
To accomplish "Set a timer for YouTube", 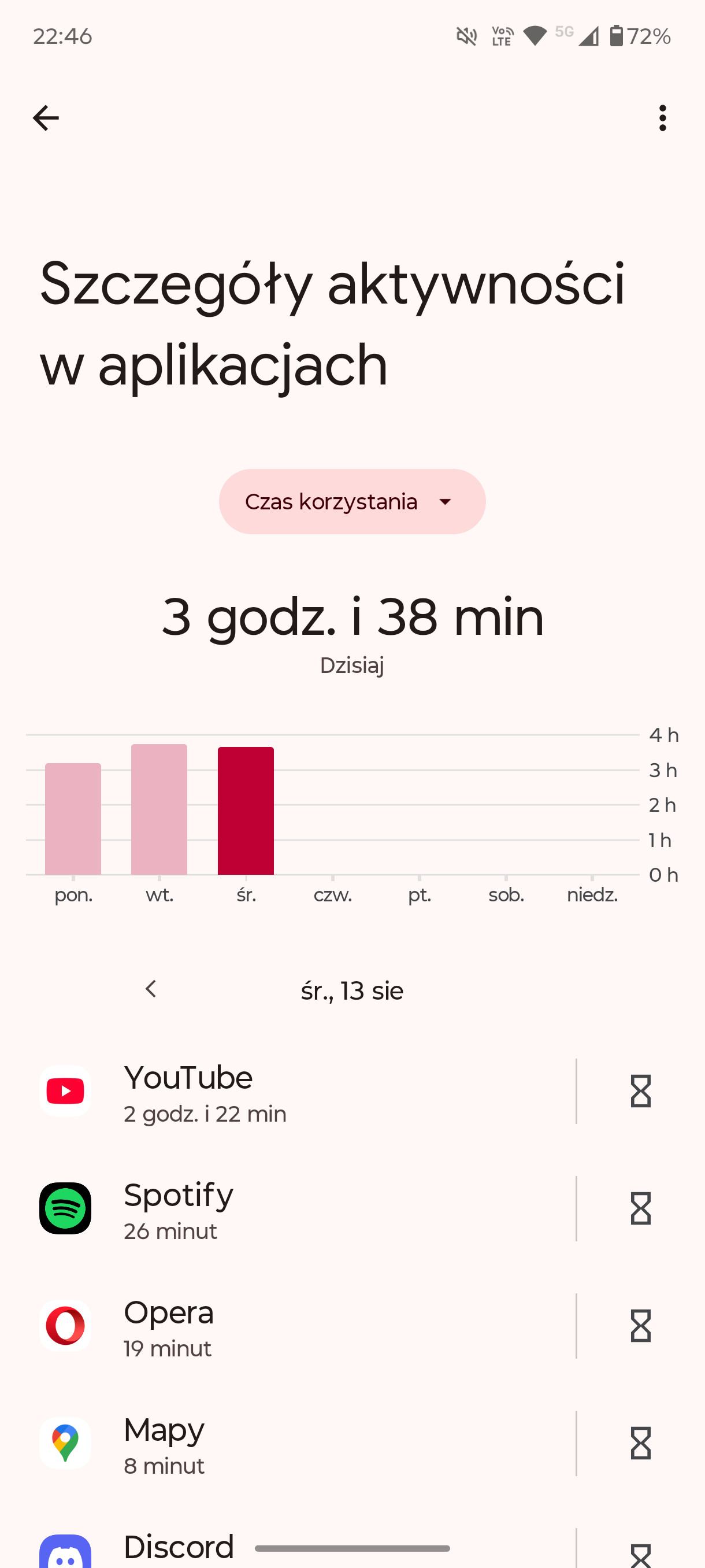I will pyautogui.click(x=640, y=1092).
